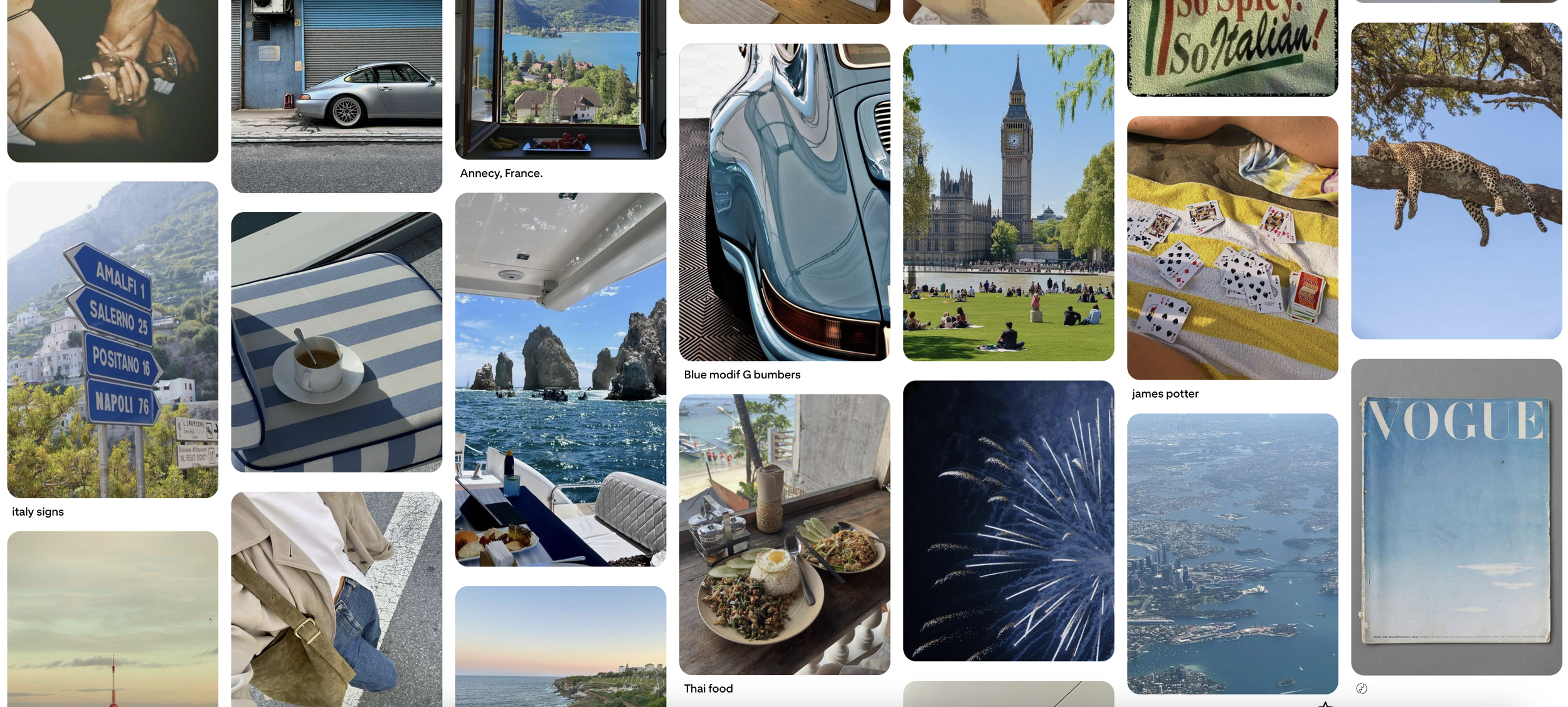
Task: Open the coastal cliff sunset pin
Action: tap(560, 646)
